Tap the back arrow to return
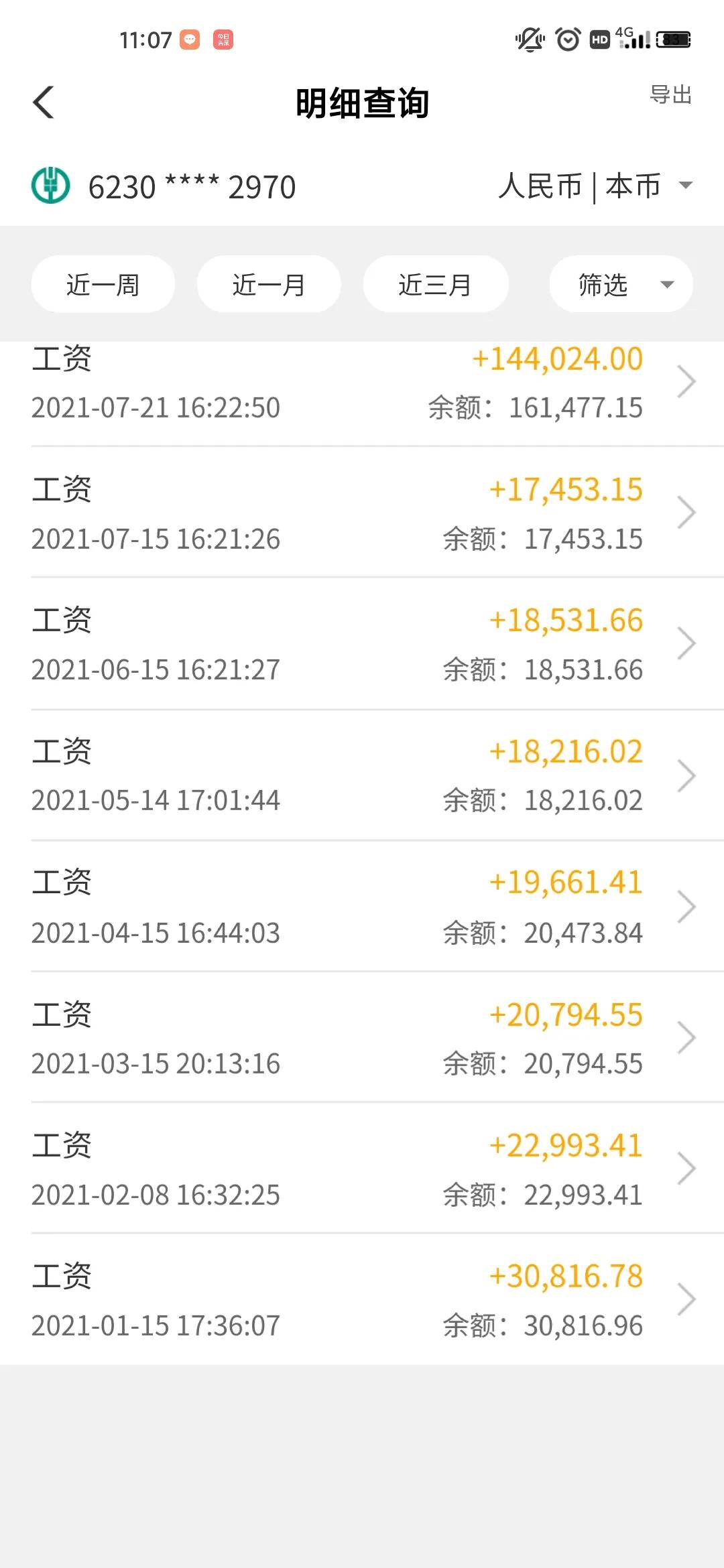This screenshot has width=724, height=1568. pos(43,103)
